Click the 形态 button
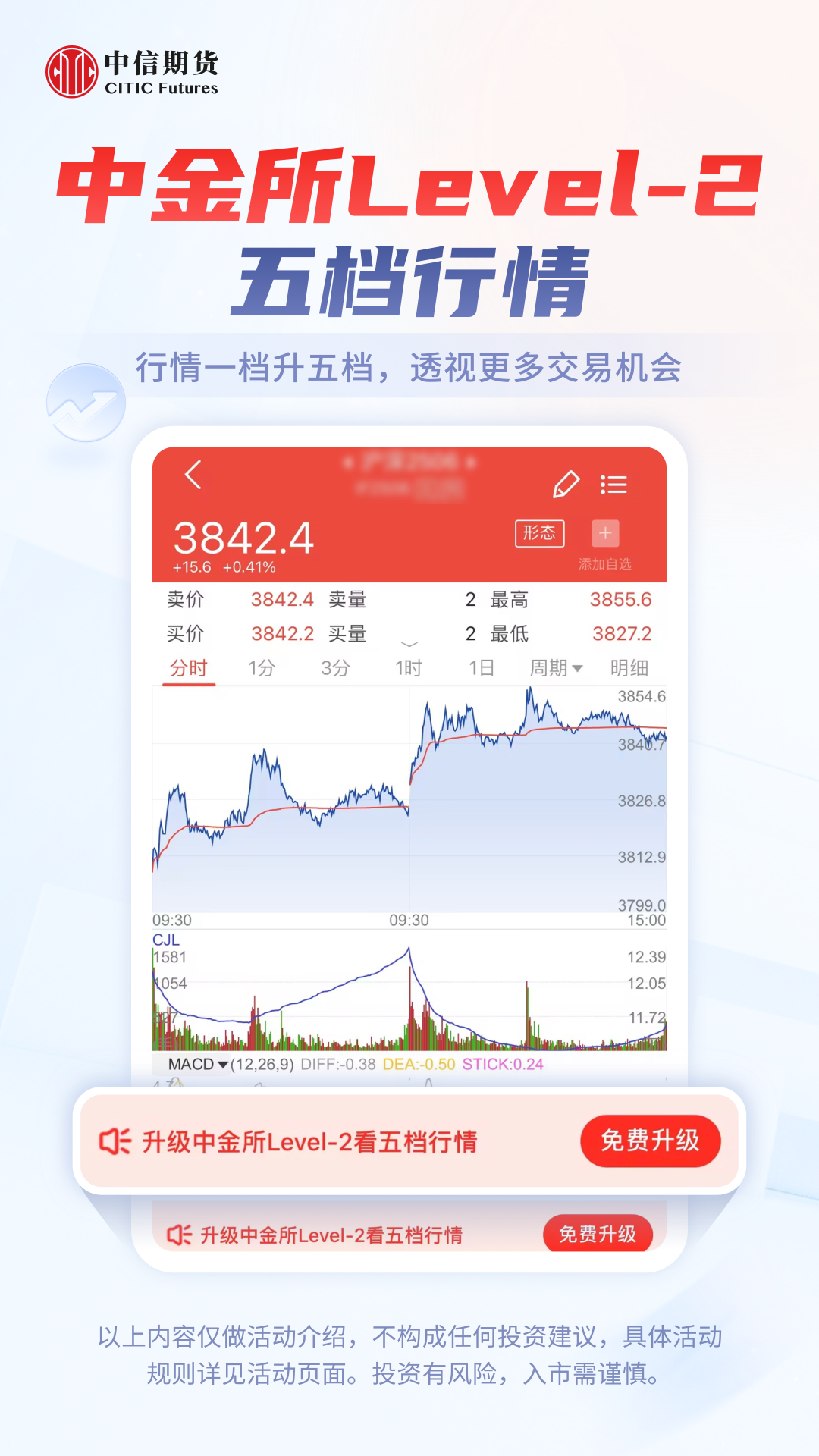 coord(539,534)
